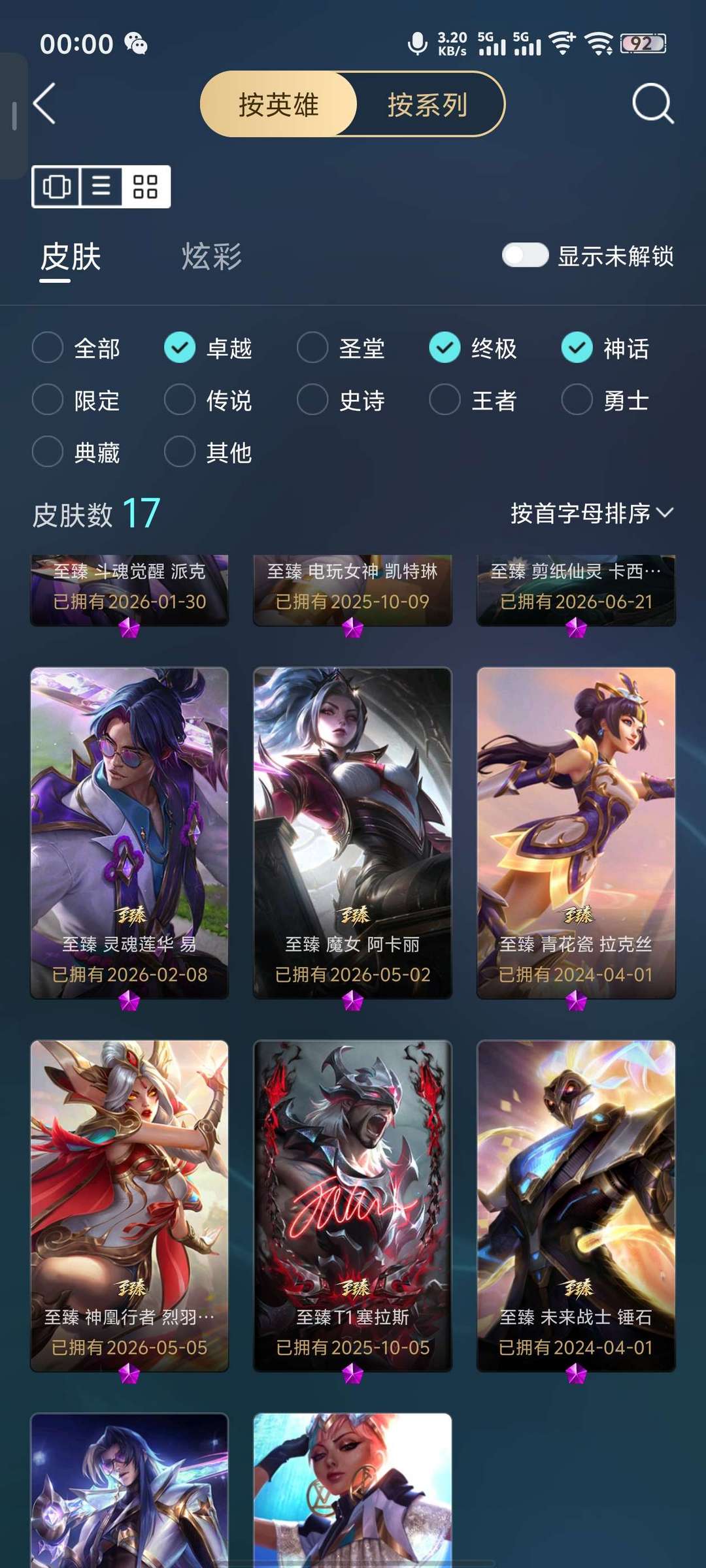
Task: Open 至臻 魔女 阿卡丽 skin card
Action: [x=353, y=833]
